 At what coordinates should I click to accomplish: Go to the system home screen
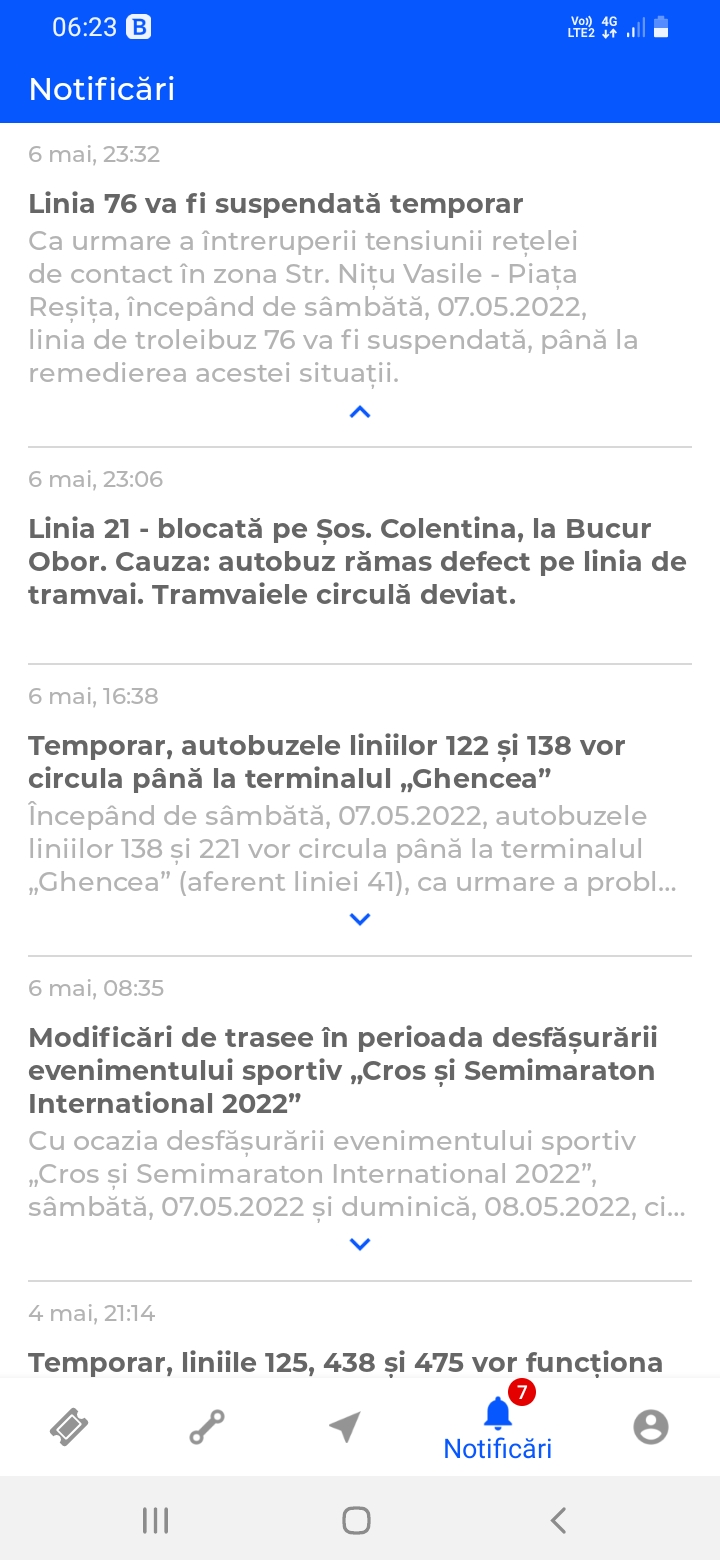(357, 1521)
